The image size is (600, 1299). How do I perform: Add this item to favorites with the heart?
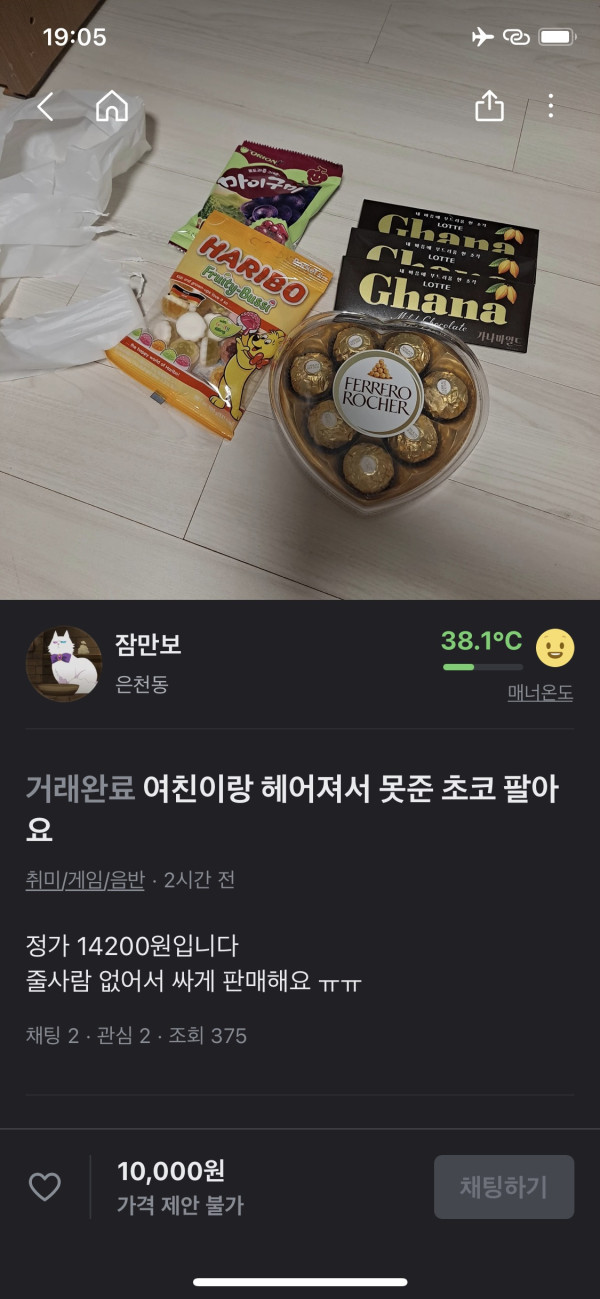click(44, 1187)
